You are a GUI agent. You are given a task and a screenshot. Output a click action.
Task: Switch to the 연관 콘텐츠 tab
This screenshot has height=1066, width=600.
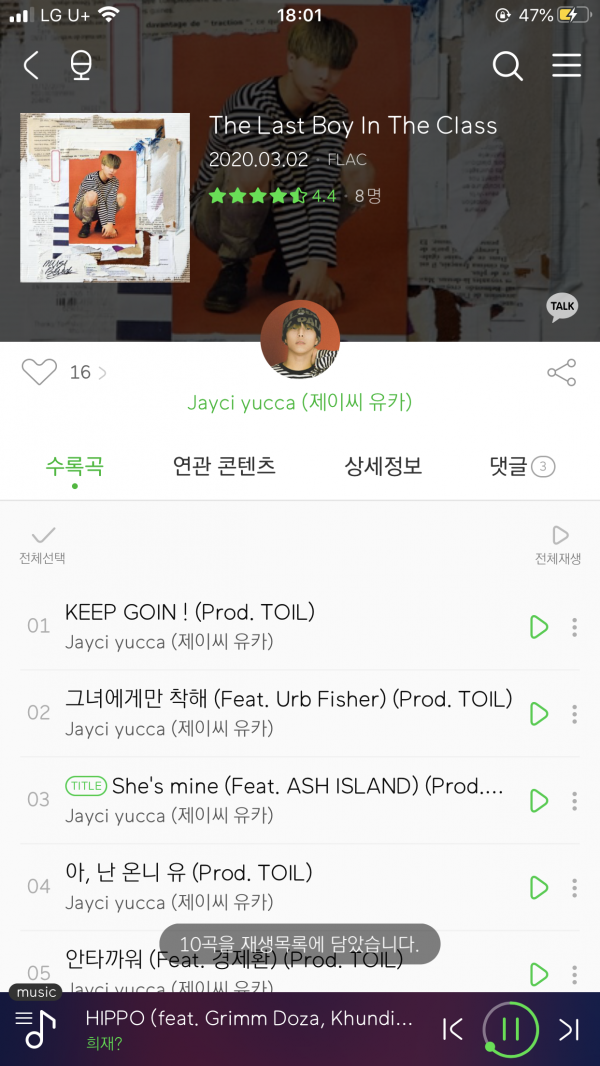pos(224,466)
